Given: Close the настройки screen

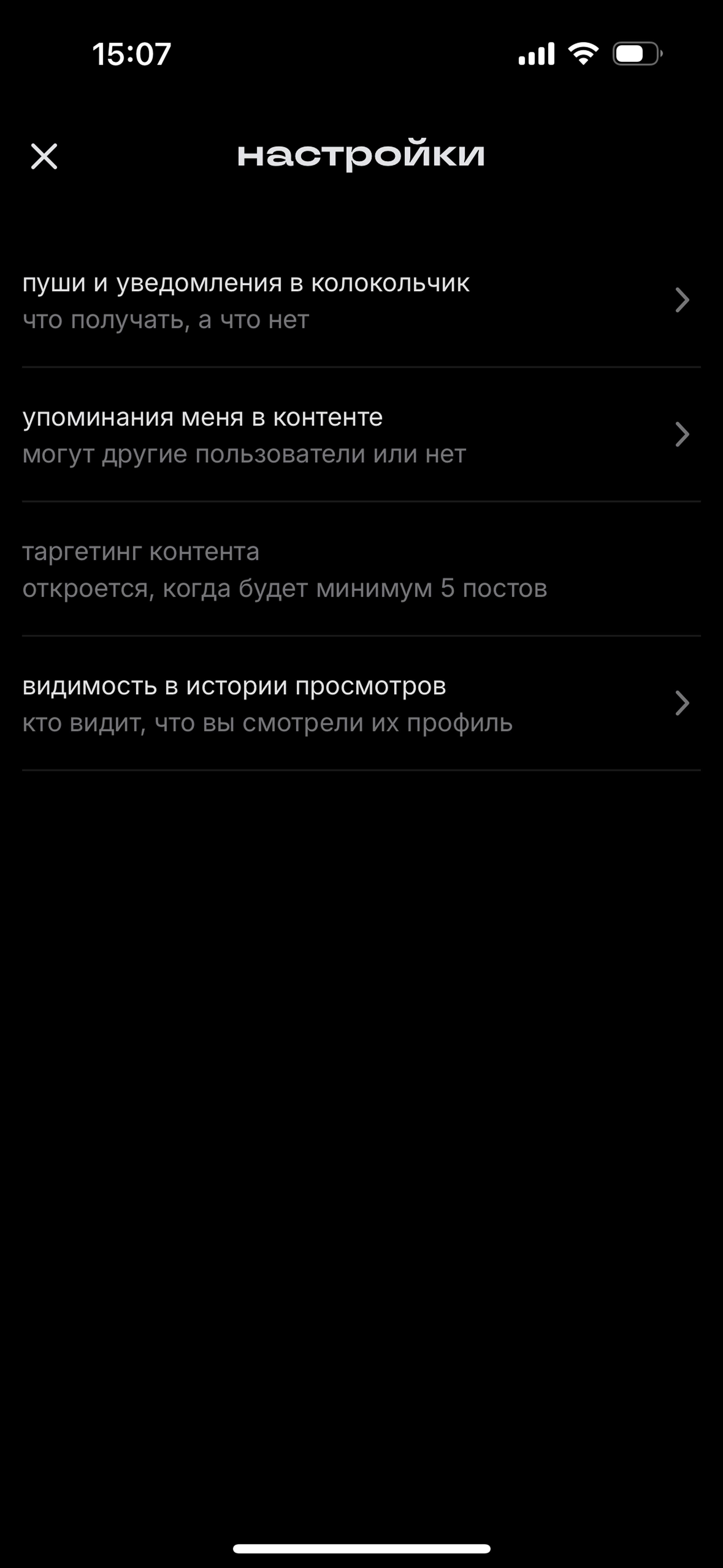Looking at the screenshot, I should (x=44, y=157).
